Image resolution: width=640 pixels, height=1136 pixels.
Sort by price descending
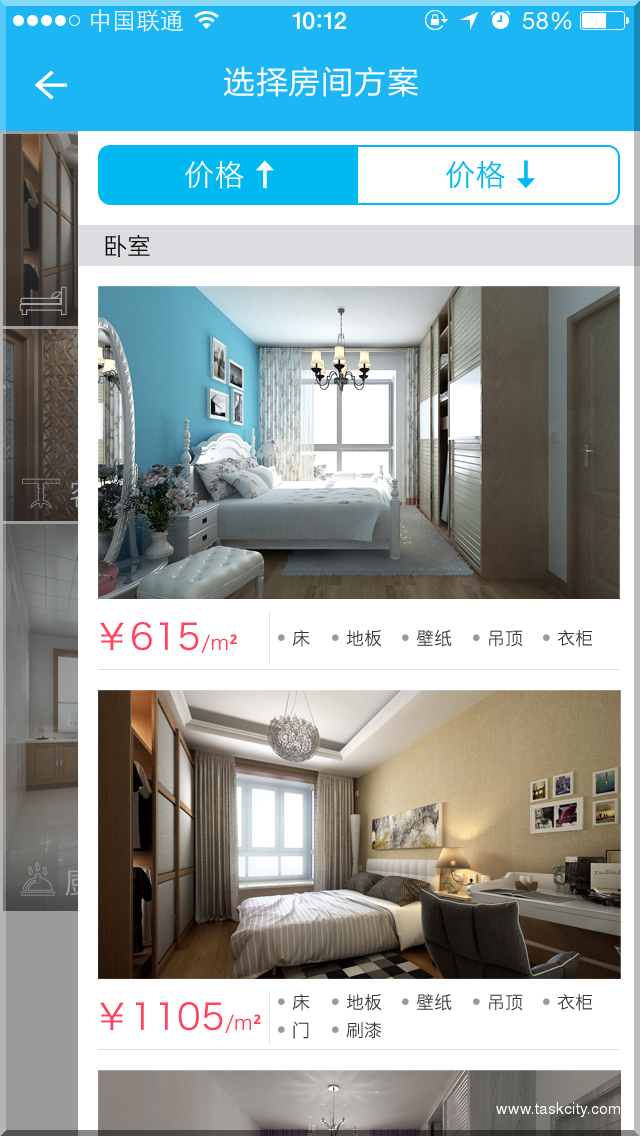pyautogui.click(x=488, y=175)
